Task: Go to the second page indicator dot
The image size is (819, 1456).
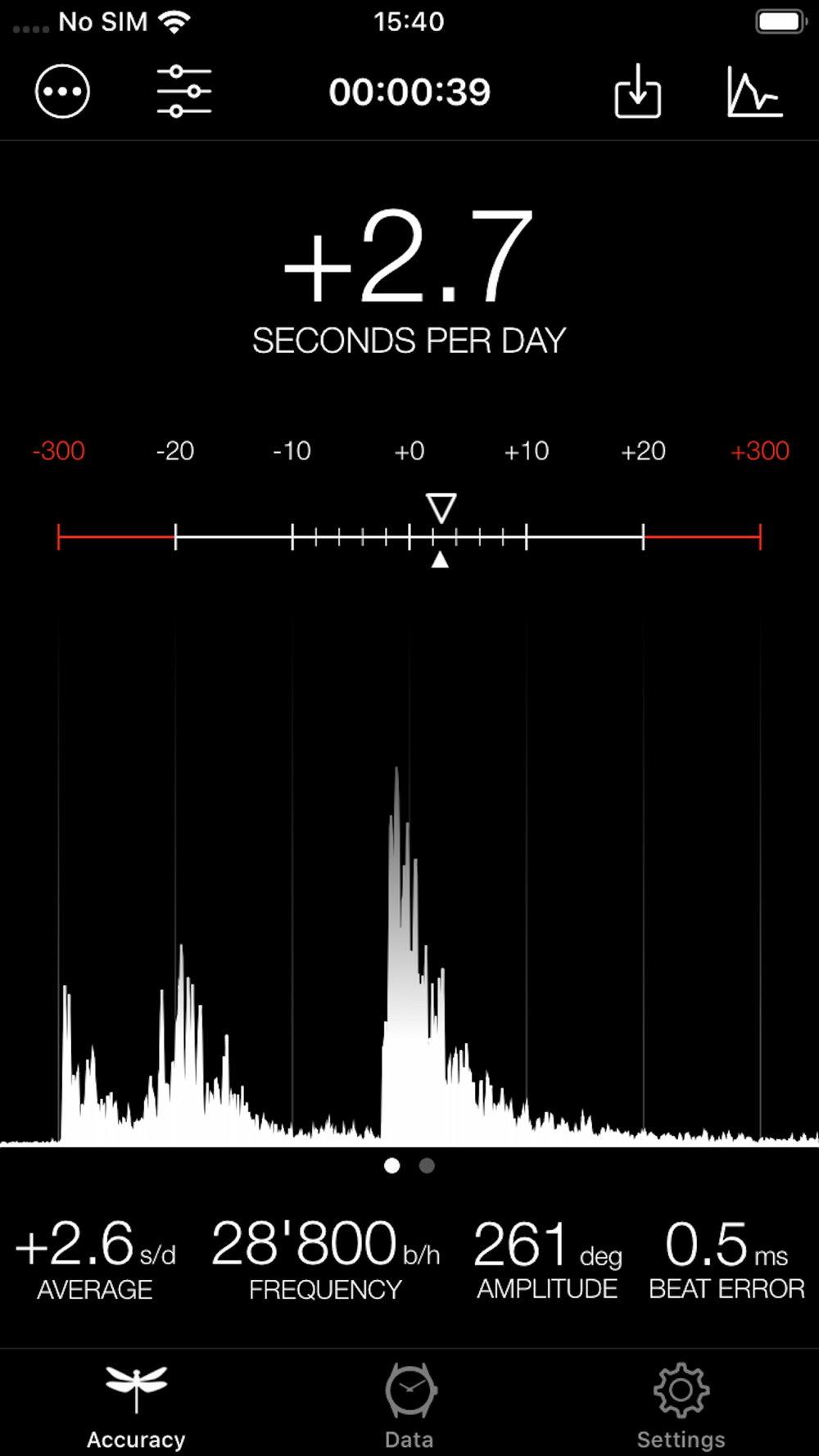Action: pos(427,1165)
